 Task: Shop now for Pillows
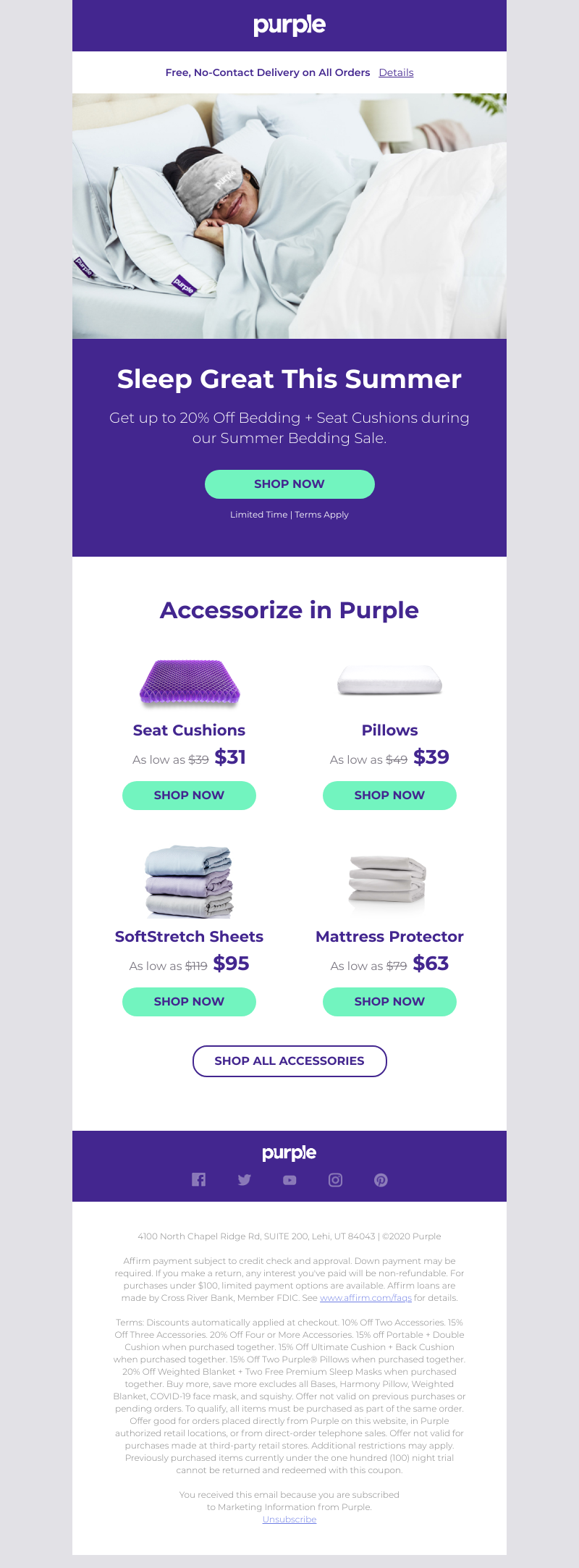coord(389,796)
